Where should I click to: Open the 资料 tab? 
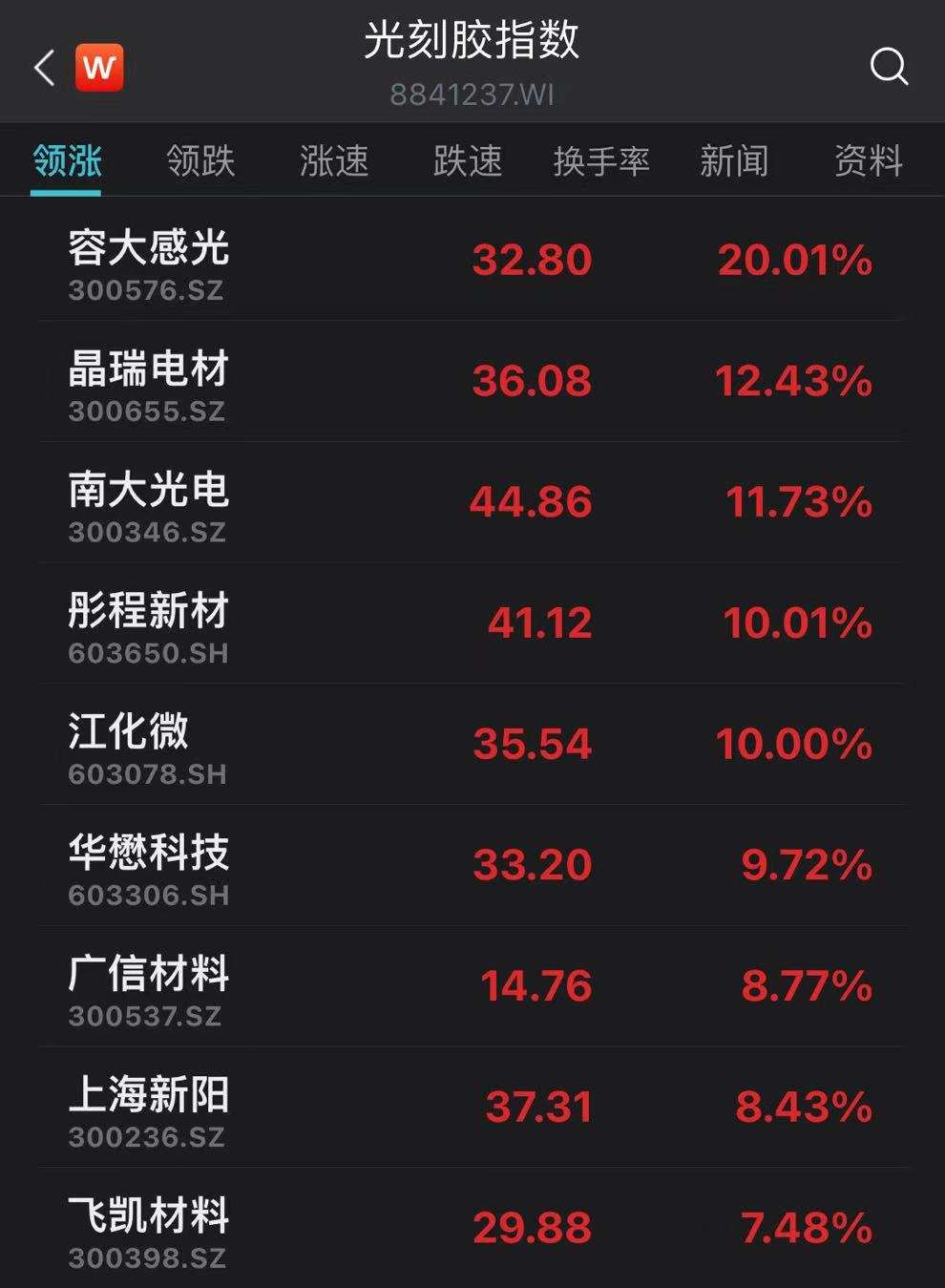(868, 160)
